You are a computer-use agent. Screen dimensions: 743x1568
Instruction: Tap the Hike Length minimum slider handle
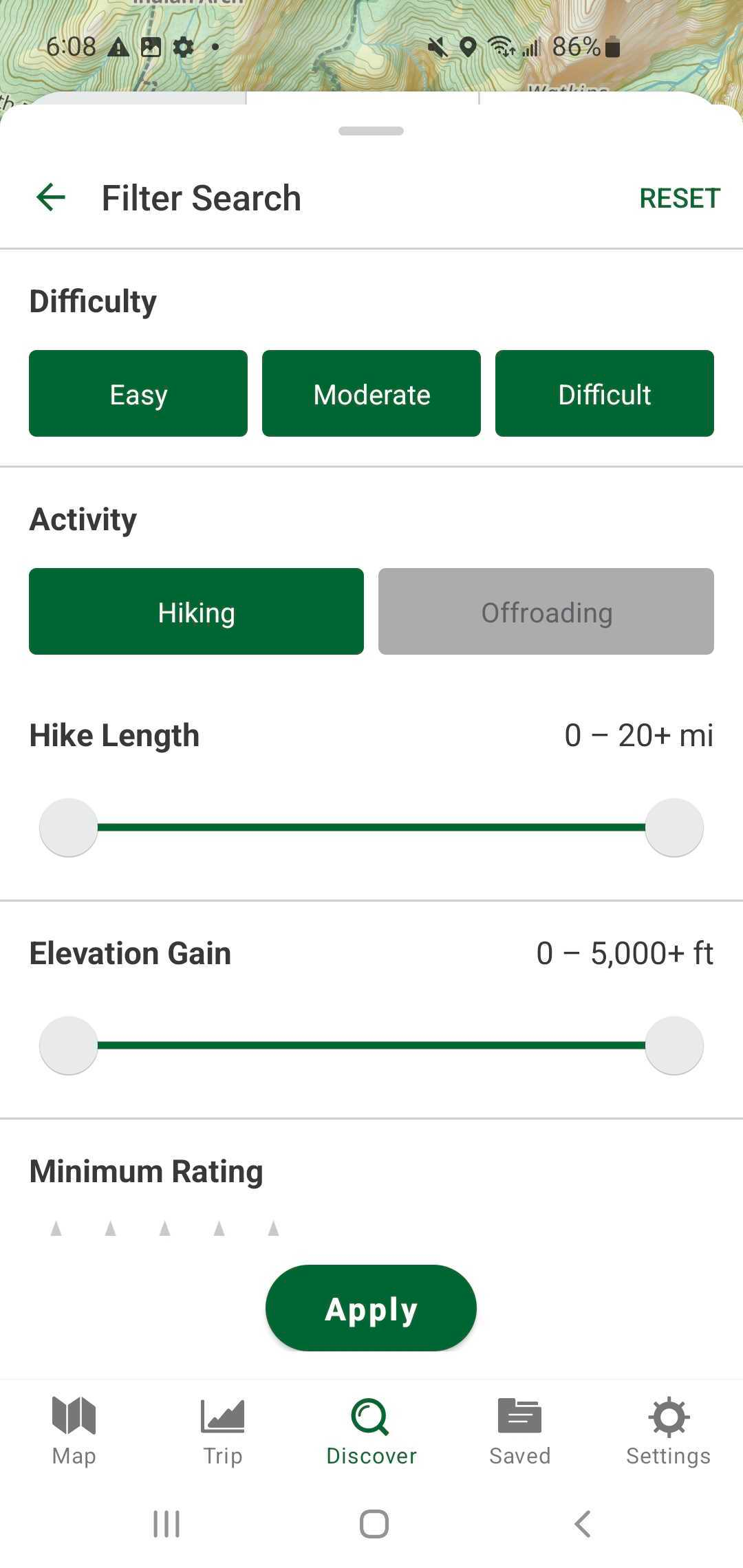pyautogui.click(x=69, y=827)
